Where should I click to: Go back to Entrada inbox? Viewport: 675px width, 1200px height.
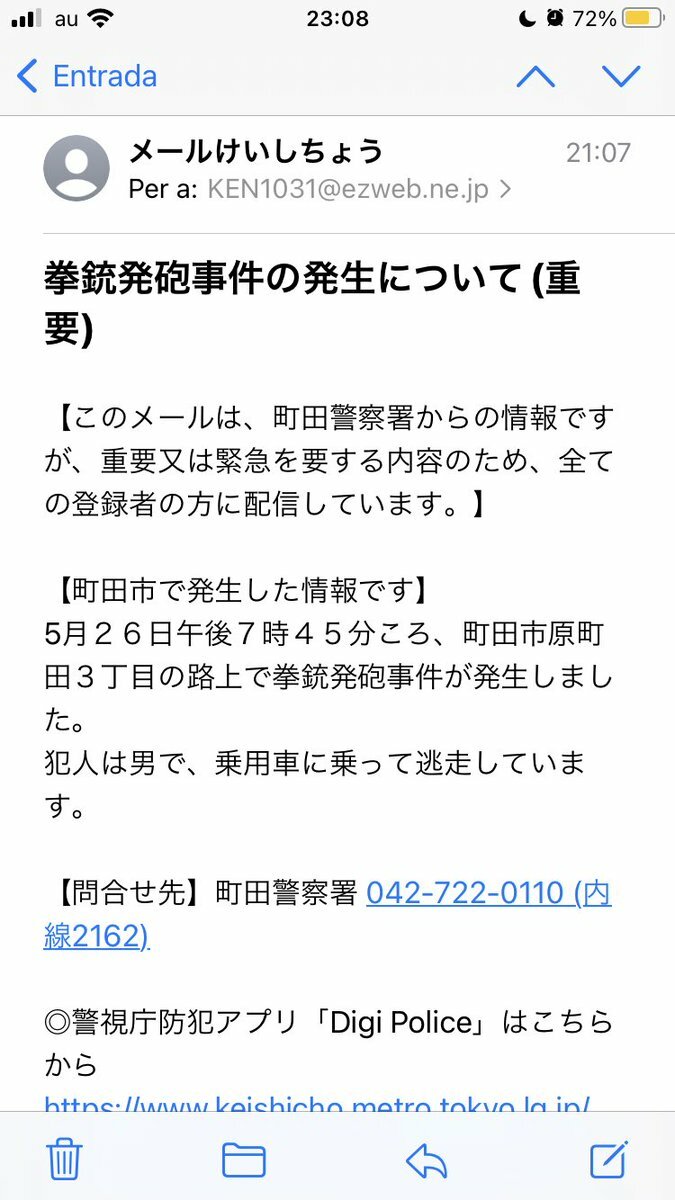[x=88, y=76]
